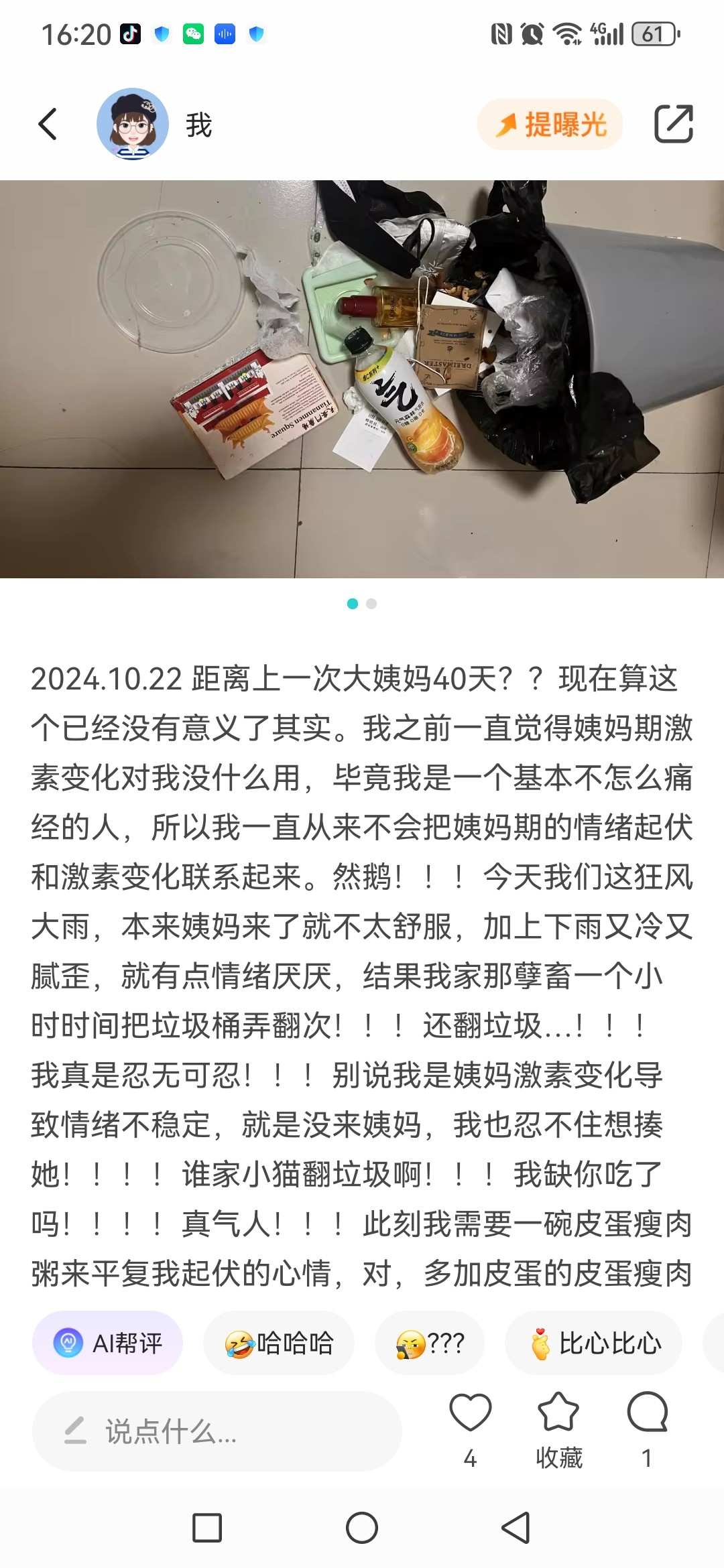724x1568 pixels.
Task: Add post to favorites with 收藏 star
Action: coord(558,1429)
